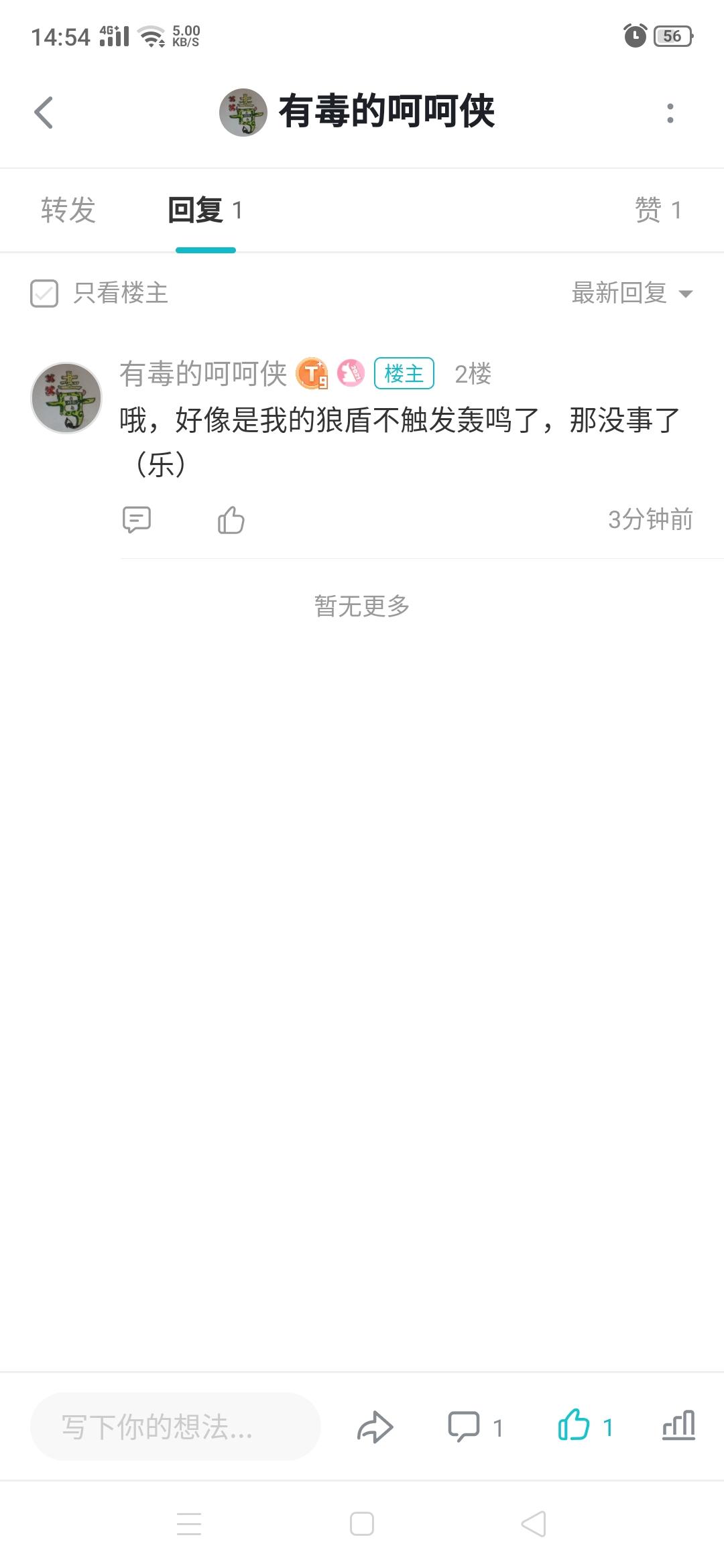Tap the system back button

click(534, 1524)
